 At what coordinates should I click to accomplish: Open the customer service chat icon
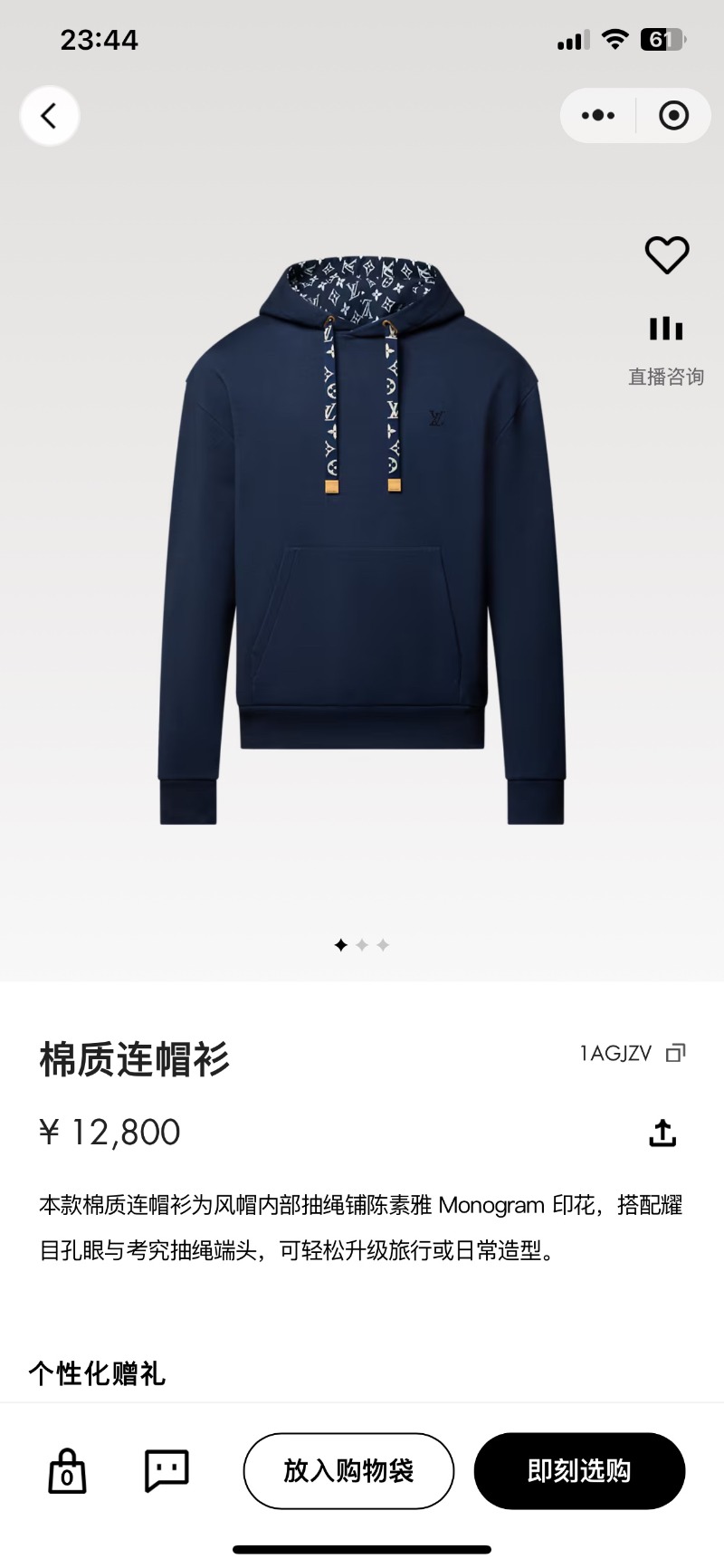coord(167,1470)
